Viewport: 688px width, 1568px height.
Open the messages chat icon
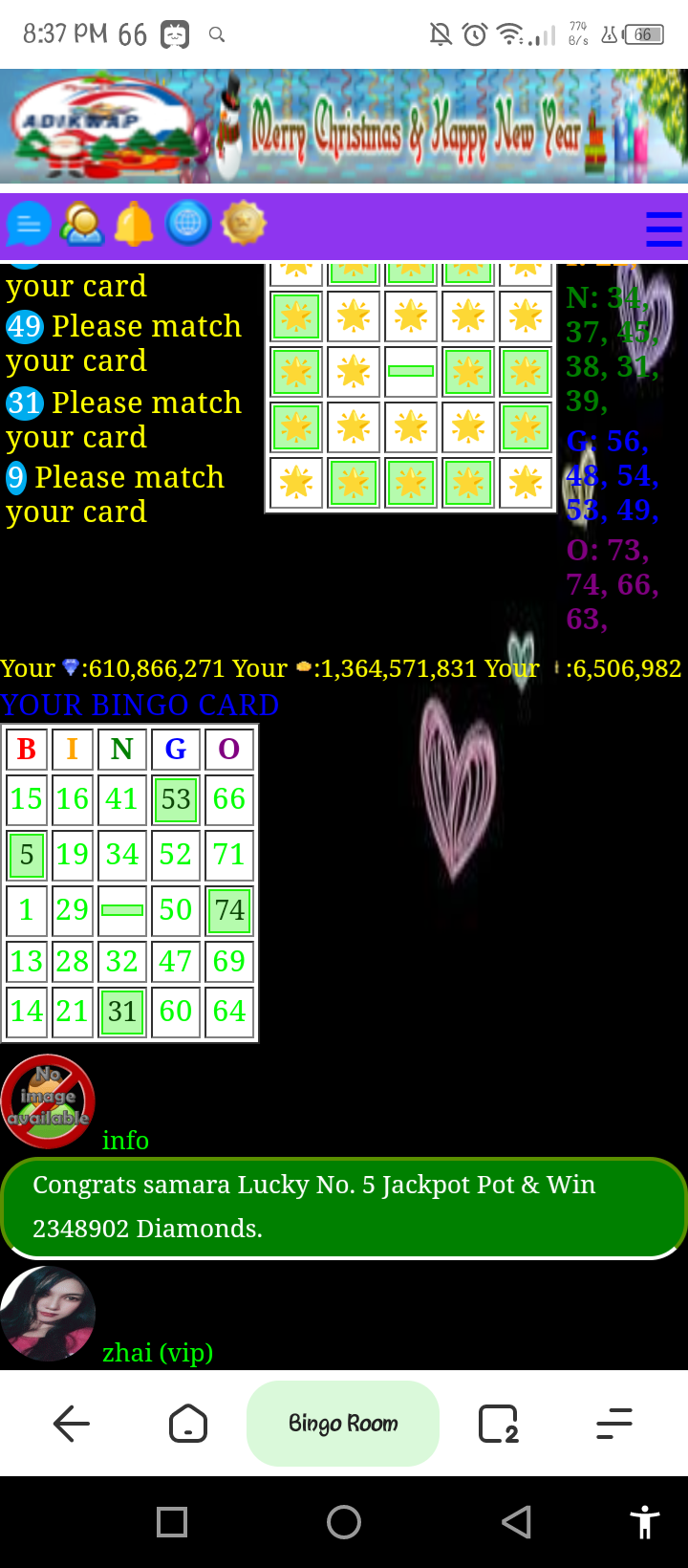tap(29, 226)
